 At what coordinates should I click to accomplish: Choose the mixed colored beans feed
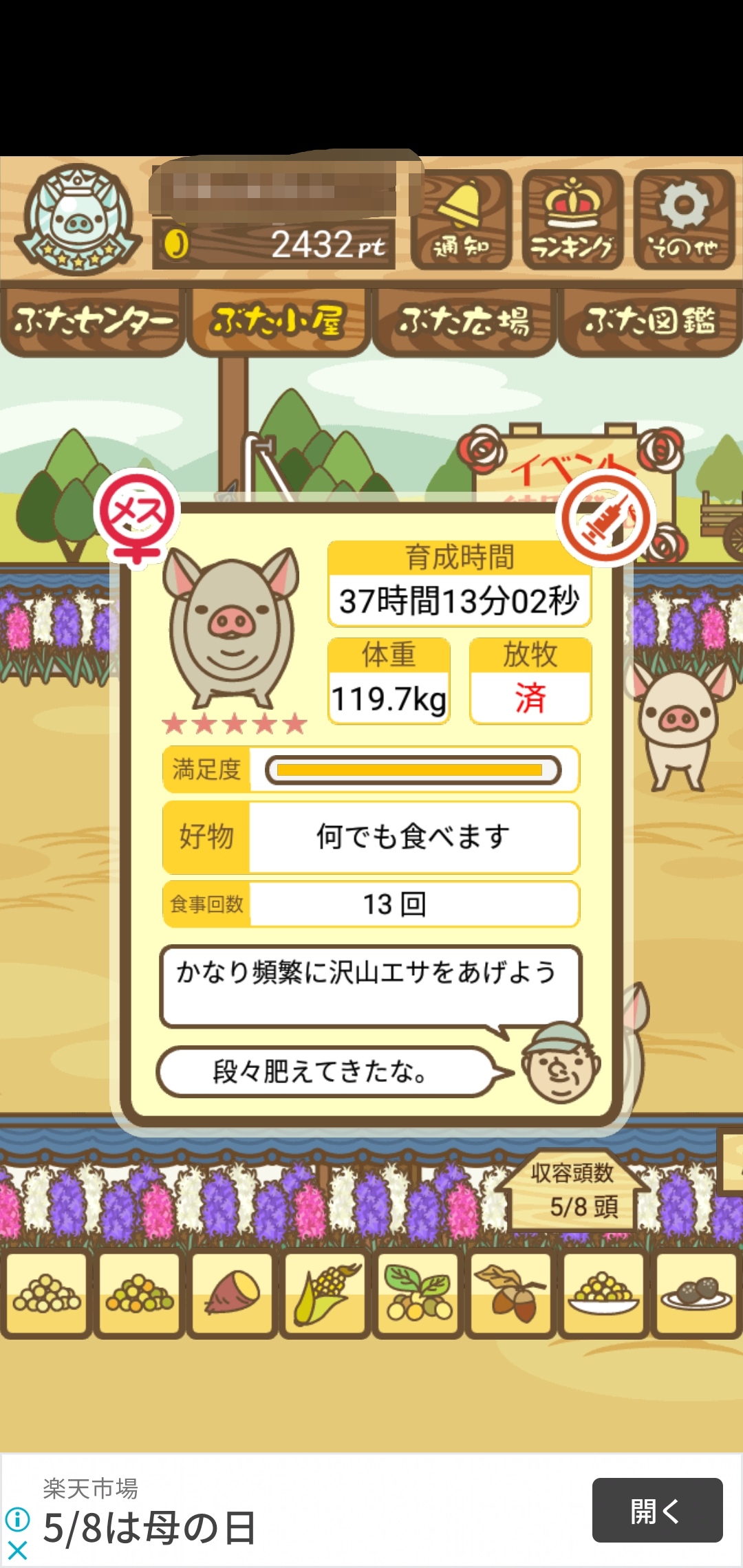point(140,1295)
